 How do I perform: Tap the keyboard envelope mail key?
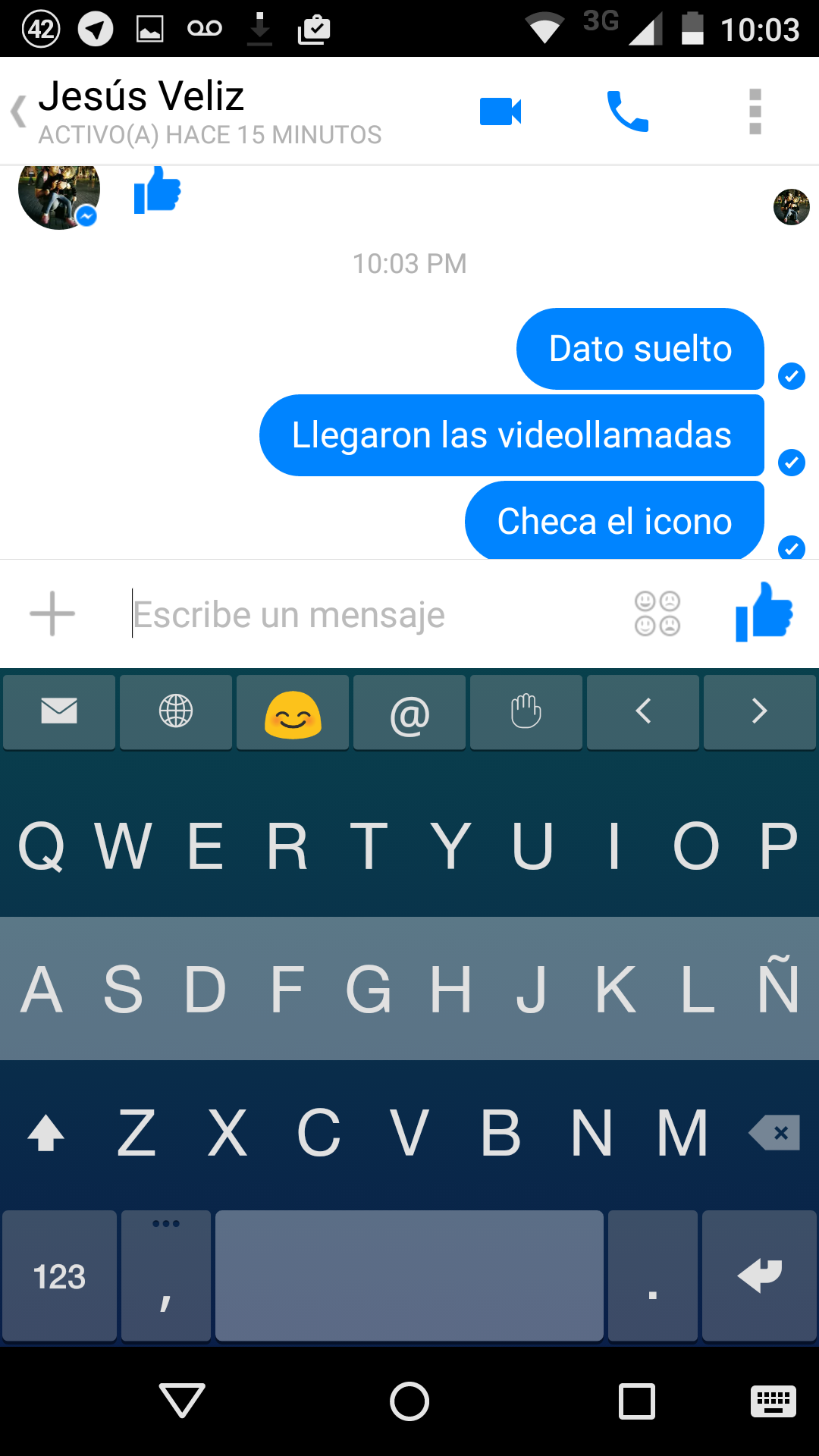pos(59,712)
